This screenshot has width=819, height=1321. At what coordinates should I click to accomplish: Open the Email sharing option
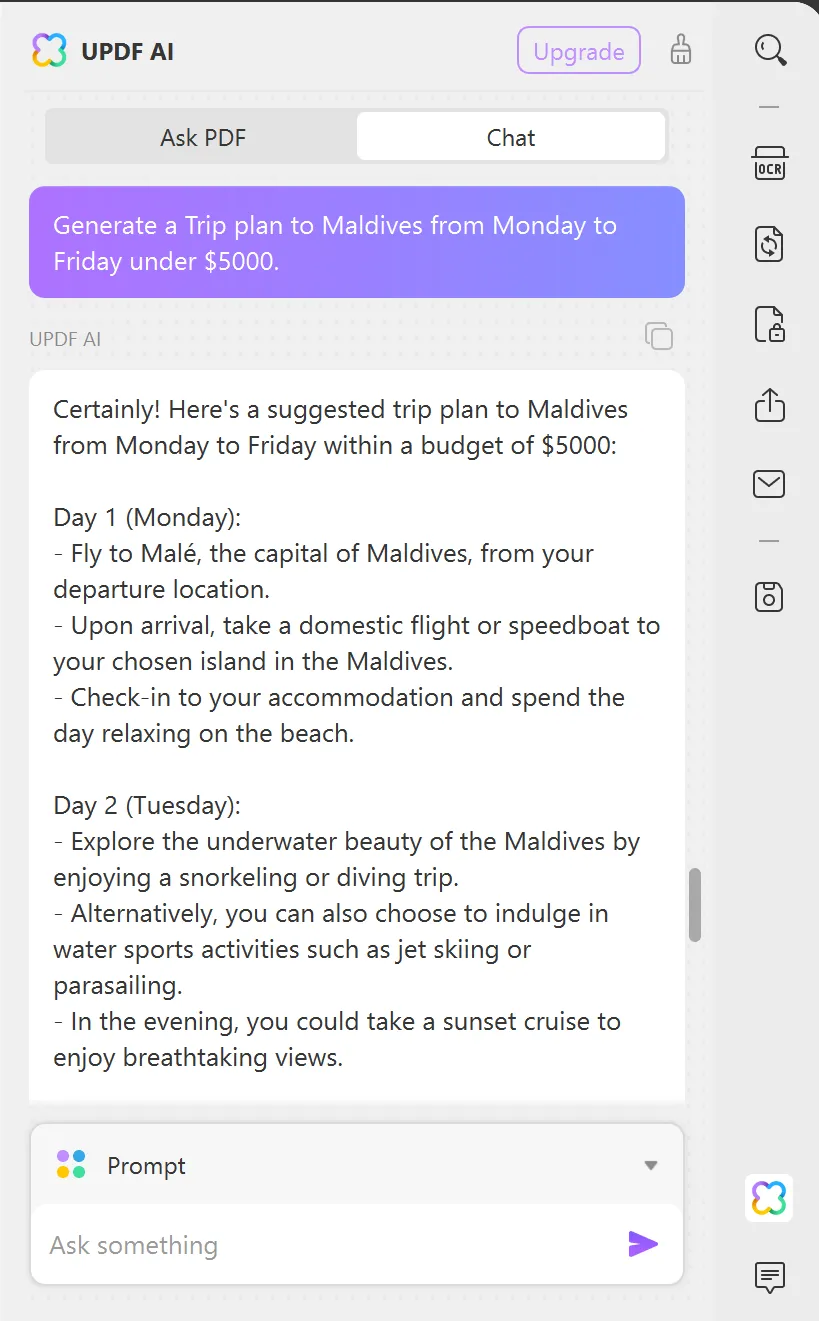(769, 484)
